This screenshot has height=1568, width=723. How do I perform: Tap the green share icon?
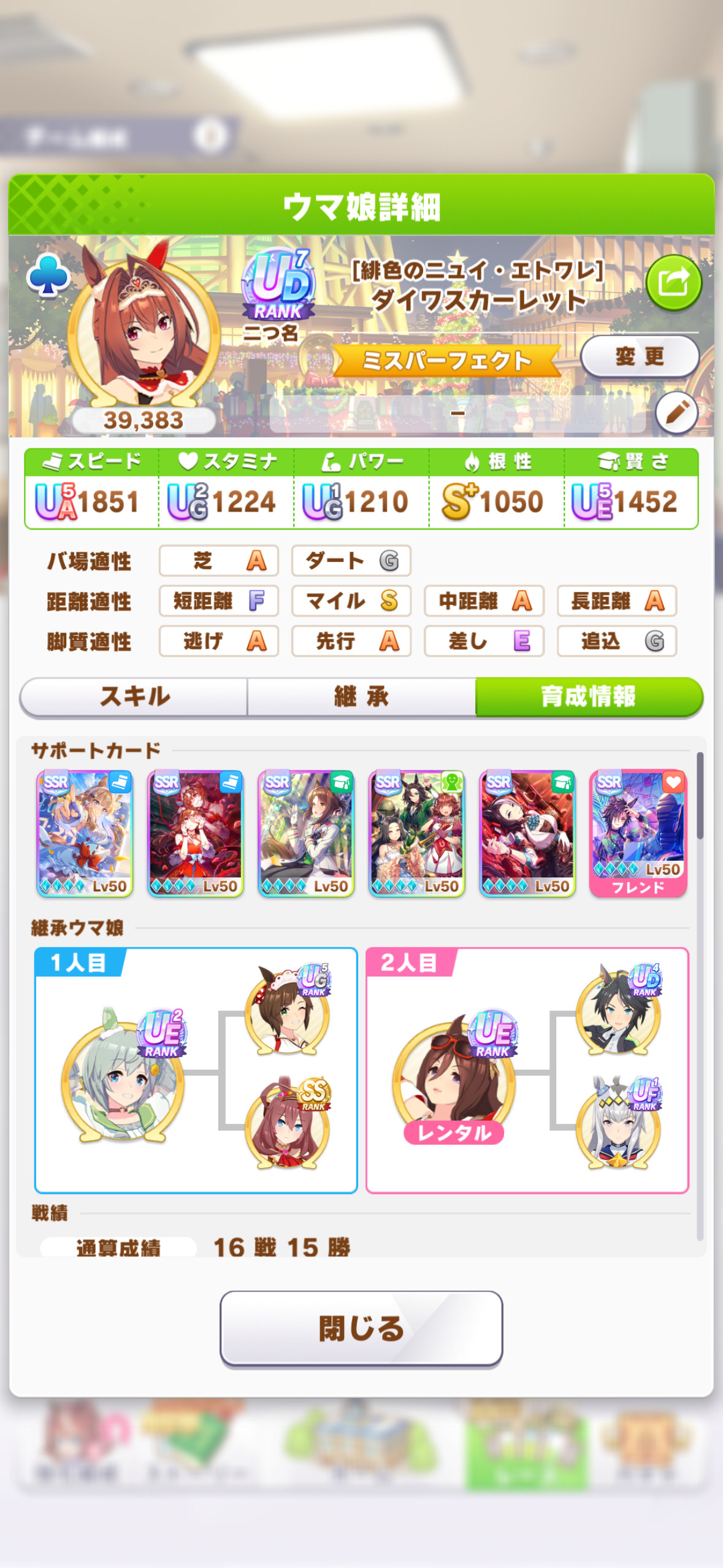[673, 283]
